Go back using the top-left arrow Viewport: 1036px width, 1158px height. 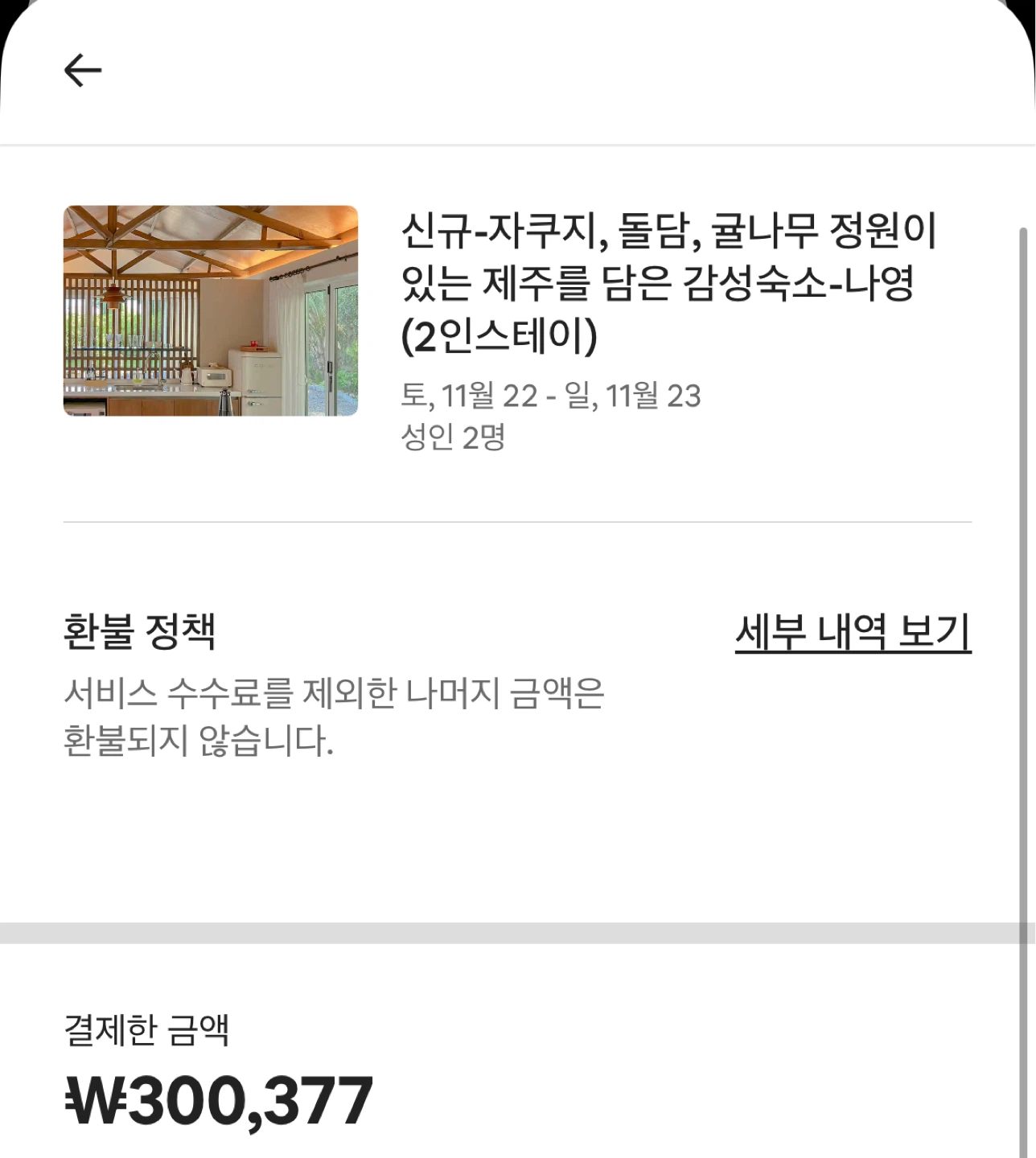pyautogui.click(x=80, y=68)
